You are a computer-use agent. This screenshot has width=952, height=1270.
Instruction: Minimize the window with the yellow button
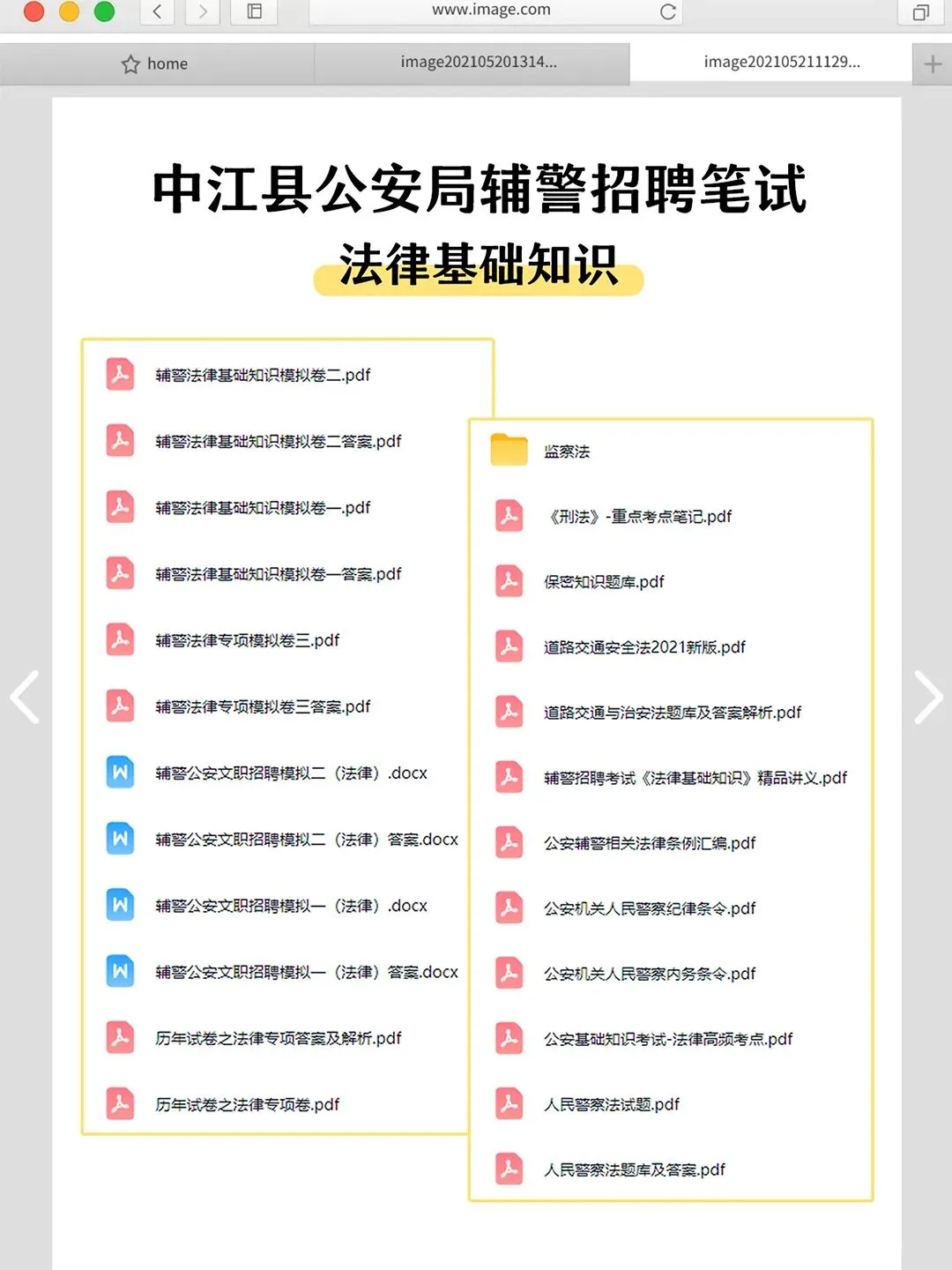[69, 11]
